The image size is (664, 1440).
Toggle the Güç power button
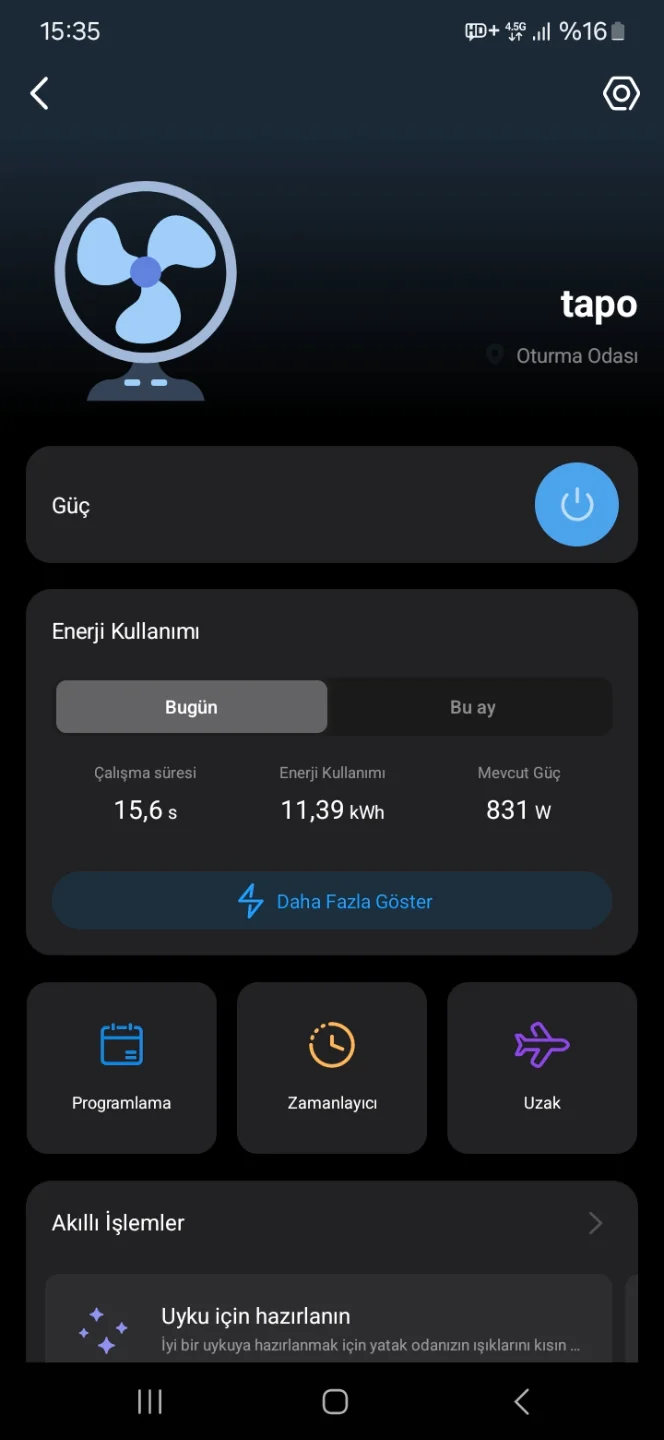point(577,505)
